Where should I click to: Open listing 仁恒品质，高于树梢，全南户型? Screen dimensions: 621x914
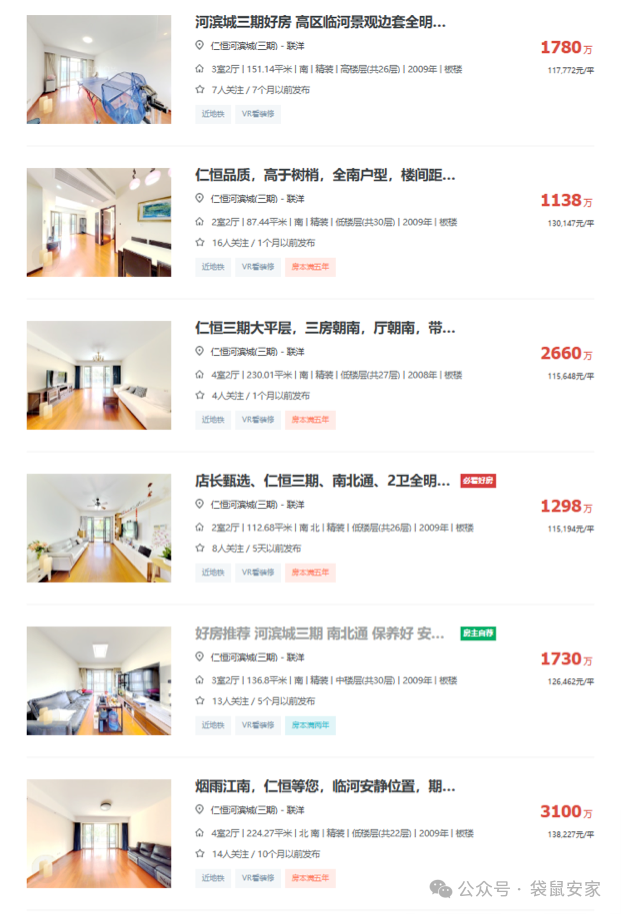pyautogui.click(x=325, y=175)
